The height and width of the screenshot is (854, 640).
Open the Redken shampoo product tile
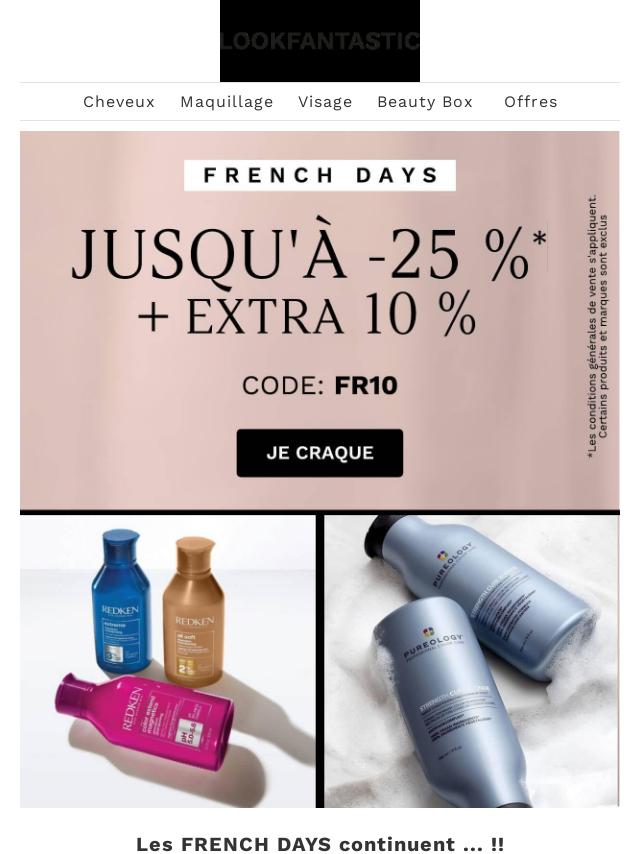click(168, 661)
